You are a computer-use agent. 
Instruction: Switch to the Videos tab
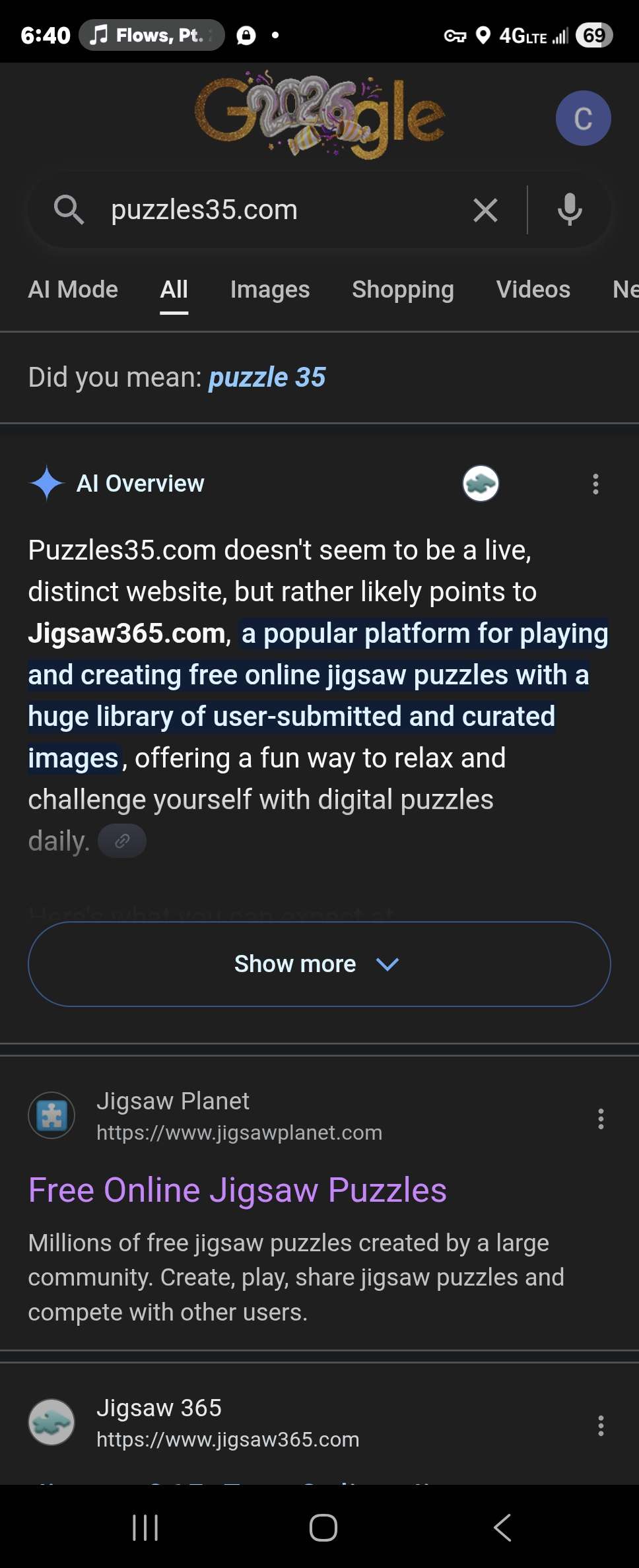point(533,290)
